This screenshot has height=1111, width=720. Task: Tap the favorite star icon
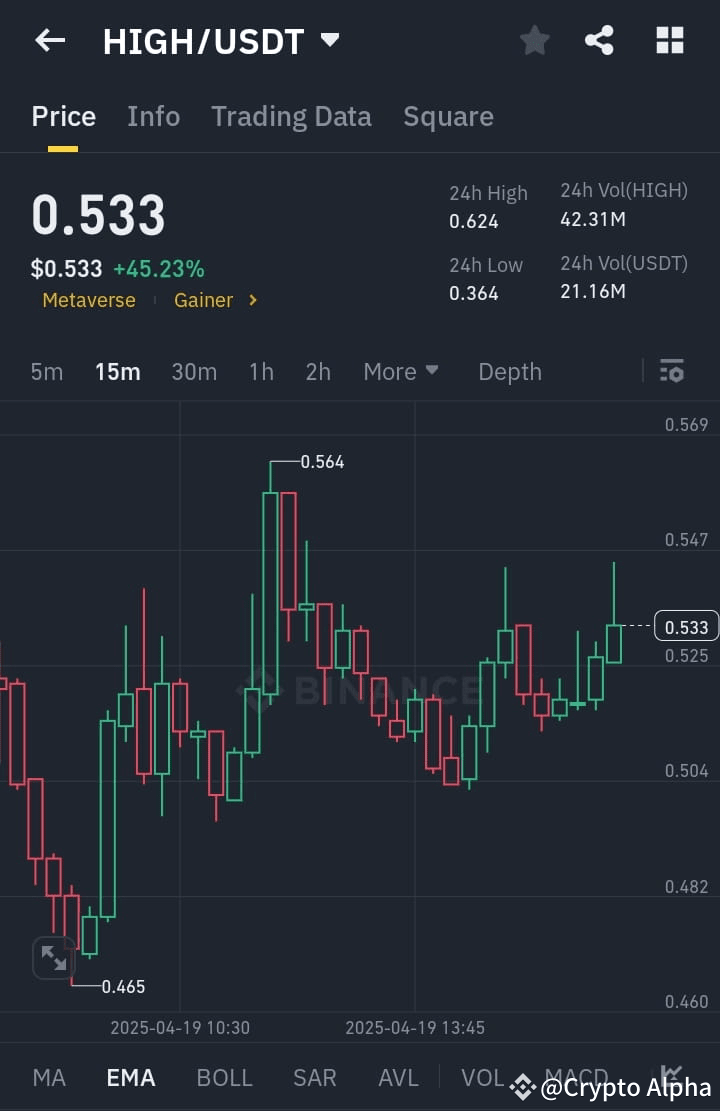click(x=534, y=40)
